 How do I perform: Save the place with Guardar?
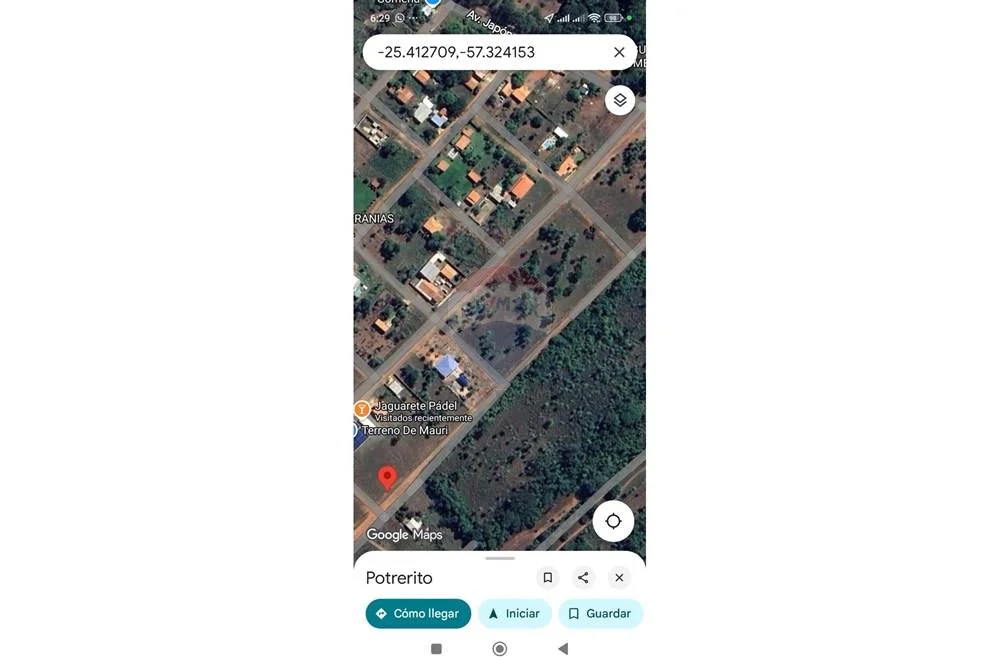tap(600, 614)
